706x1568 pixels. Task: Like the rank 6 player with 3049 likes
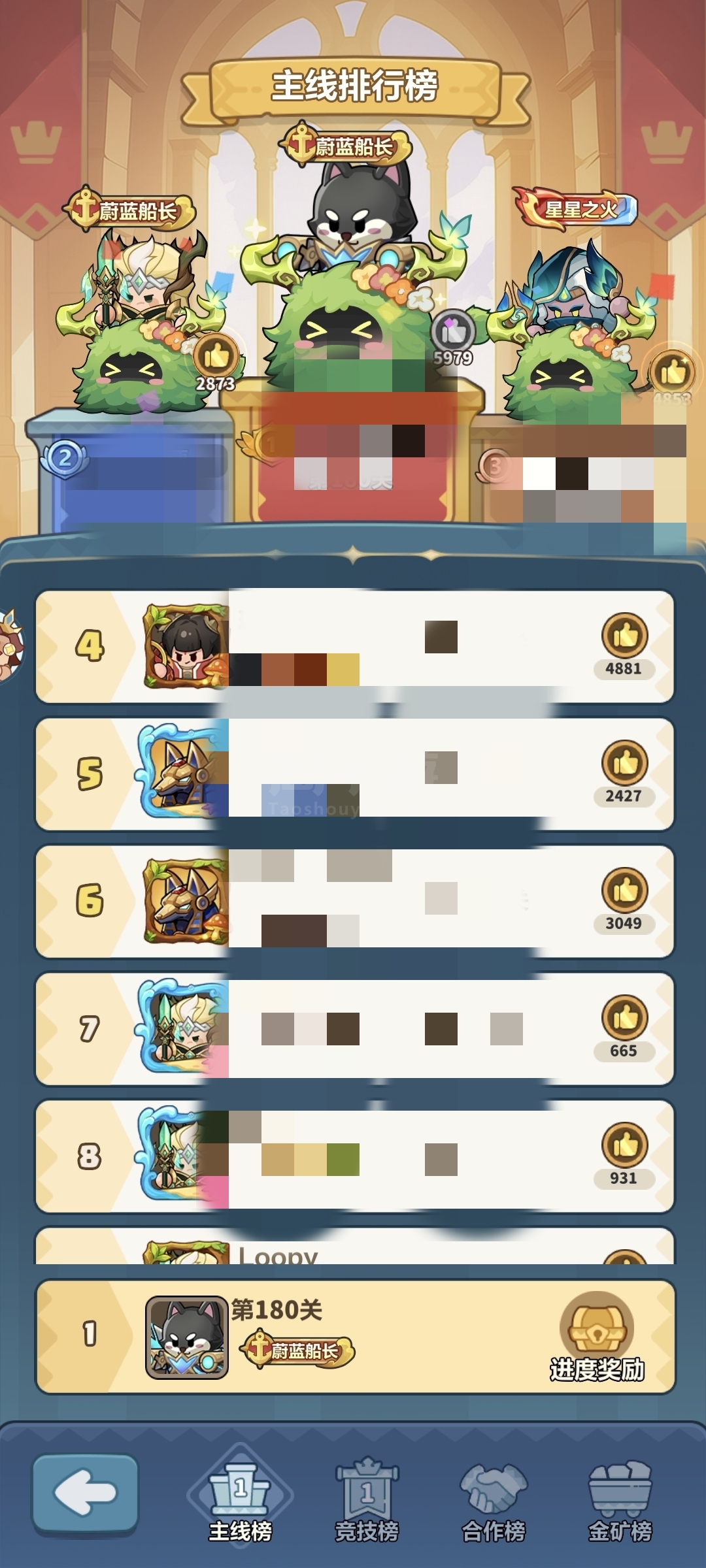(625, 890)
